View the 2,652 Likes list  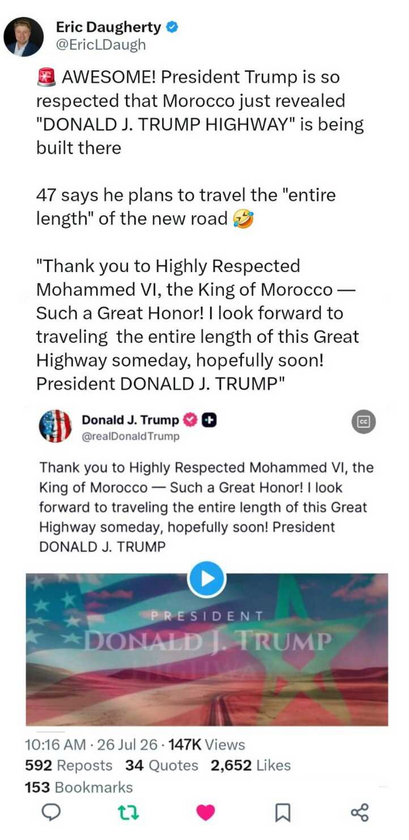click(250, 765)
